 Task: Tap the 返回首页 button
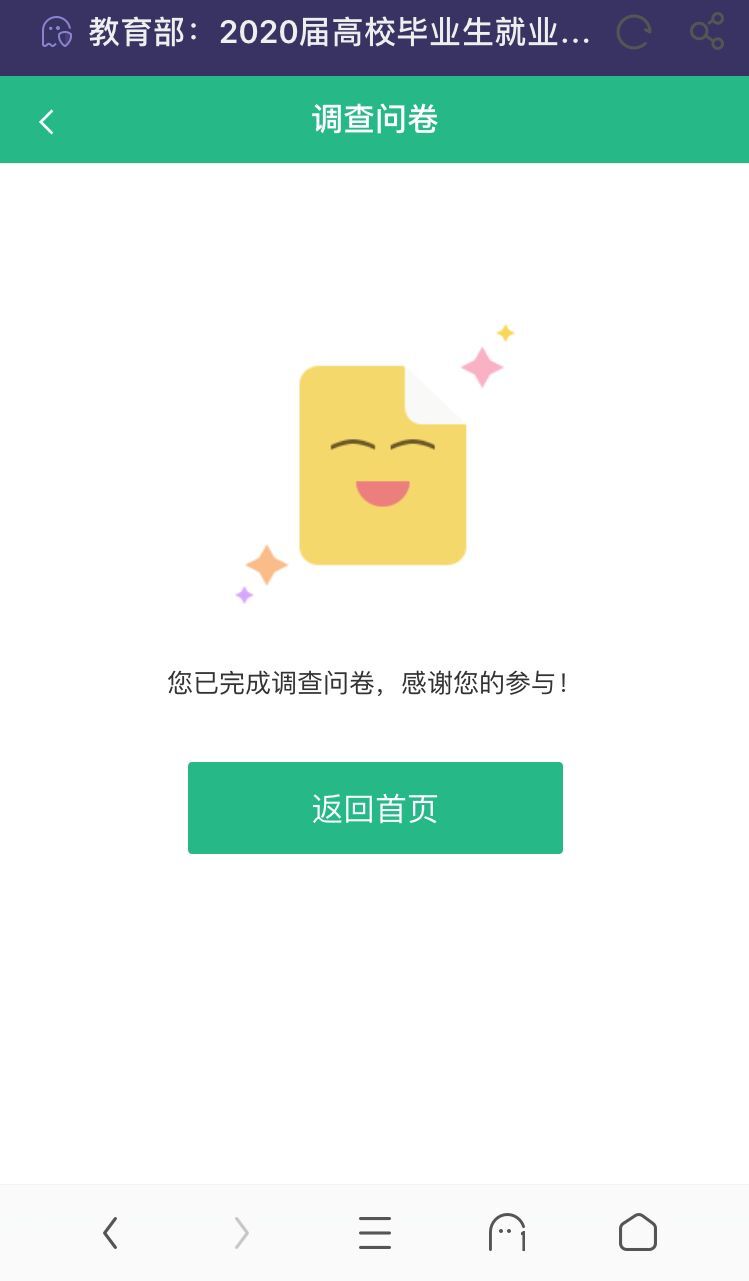point(375,808)
